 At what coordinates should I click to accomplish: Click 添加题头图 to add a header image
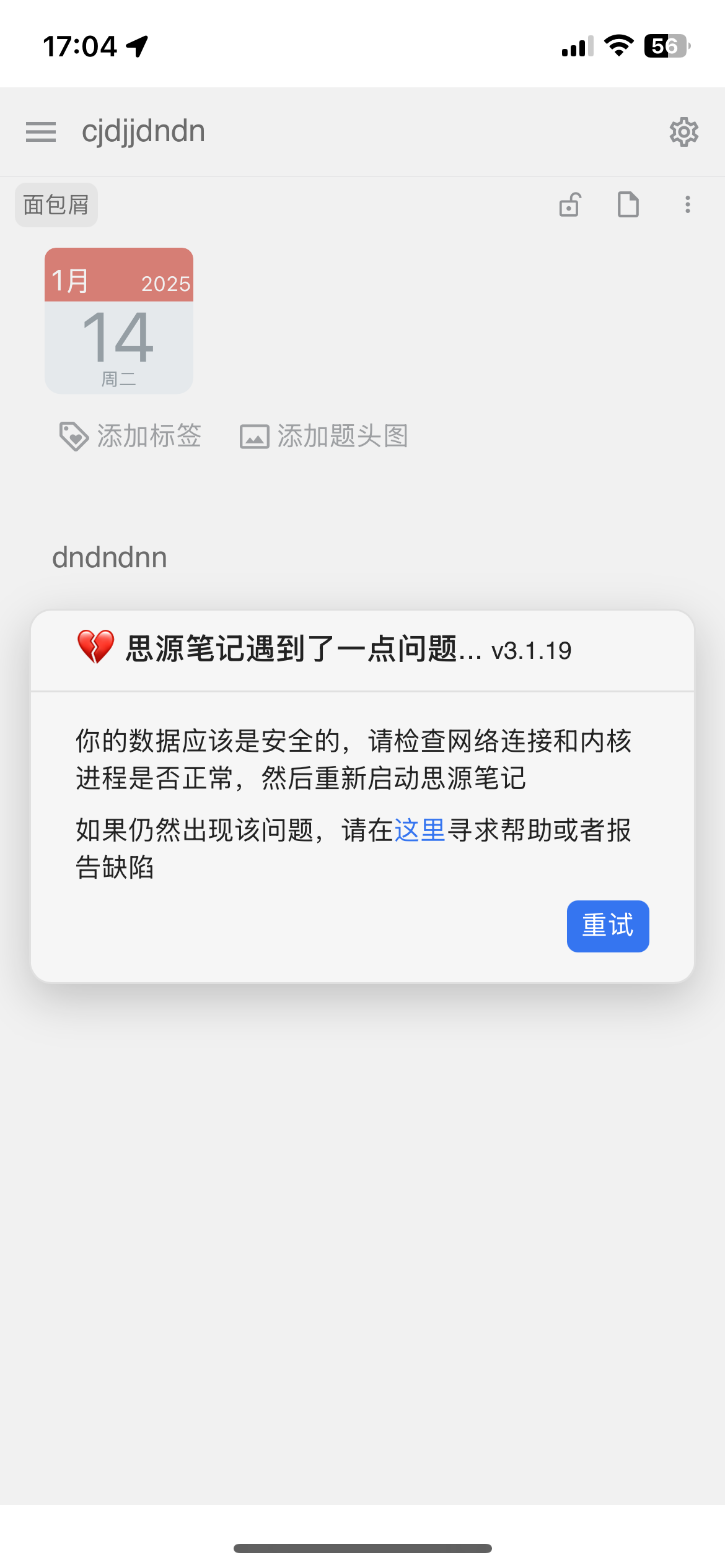coord(343,437)
